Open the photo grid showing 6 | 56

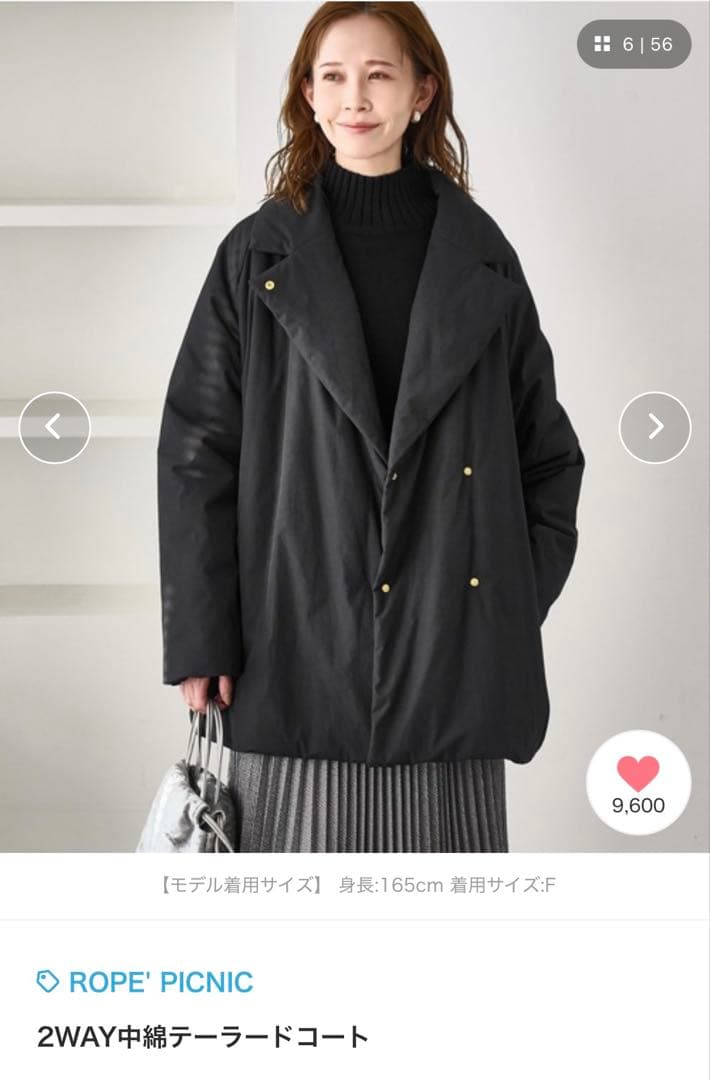click(634, 44)
